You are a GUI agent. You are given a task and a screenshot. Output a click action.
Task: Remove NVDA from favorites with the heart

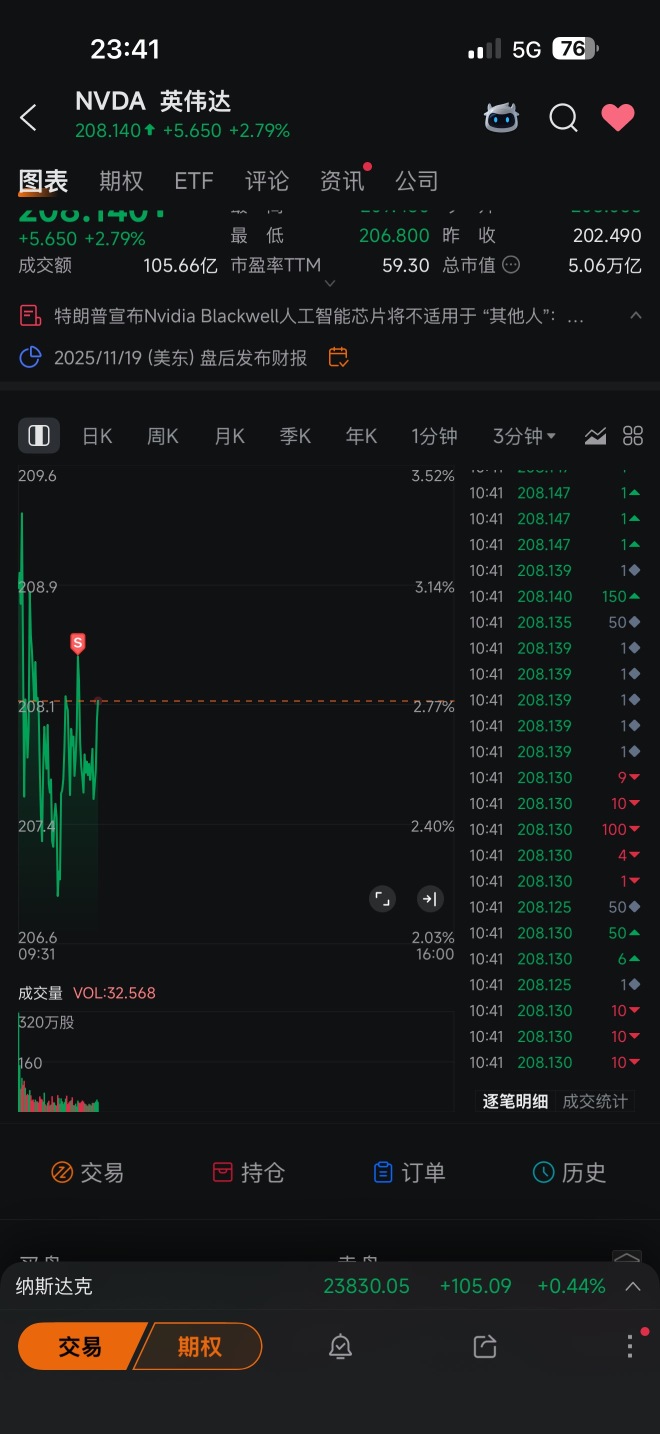pyautogui.click(x=617, y=118)
